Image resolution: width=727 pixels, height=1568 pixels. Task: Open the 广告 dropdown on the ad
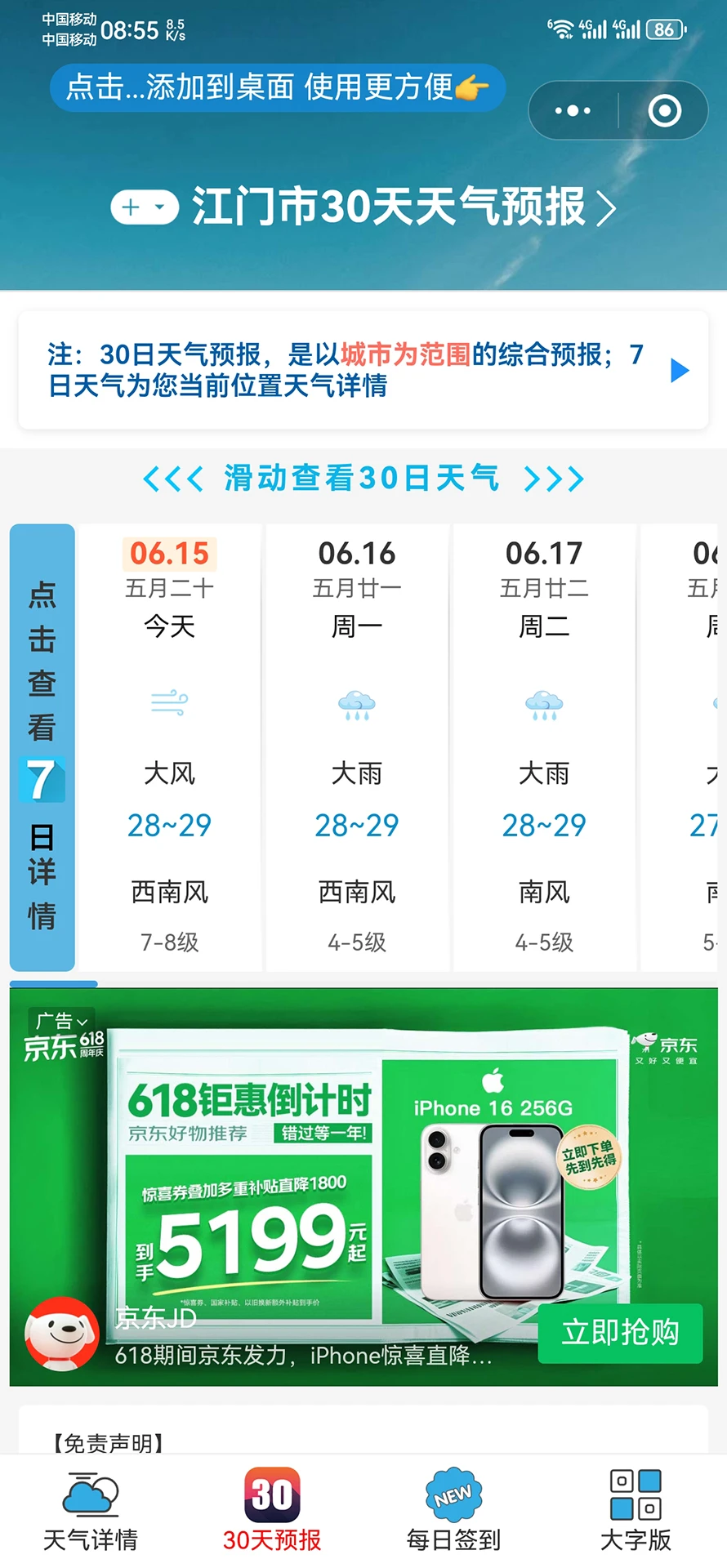[x=62, y=1021]
